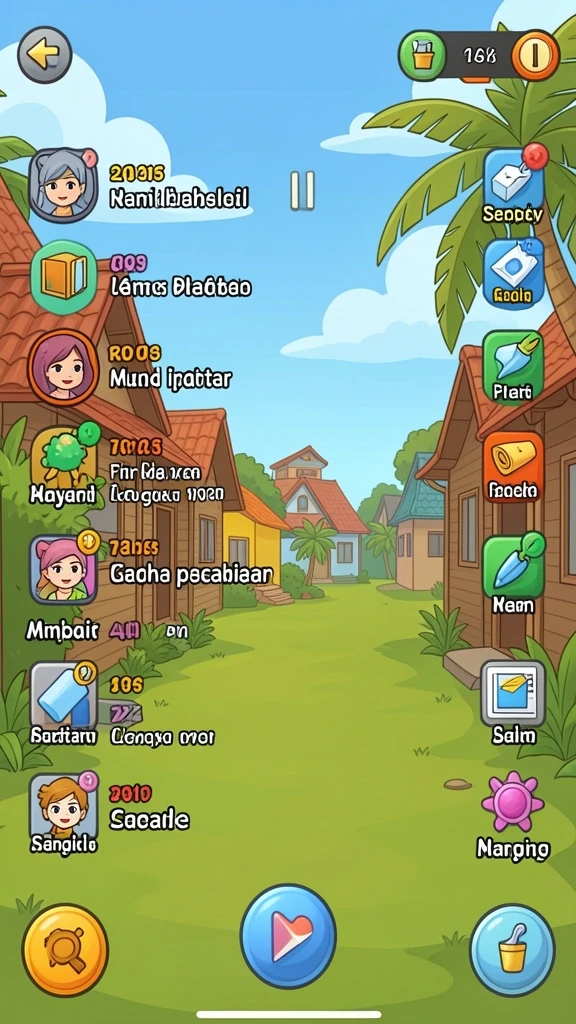Screen dimensions: 576x1024
Task: Open the green bucket icon in top bar
Action: click(423, 56)
